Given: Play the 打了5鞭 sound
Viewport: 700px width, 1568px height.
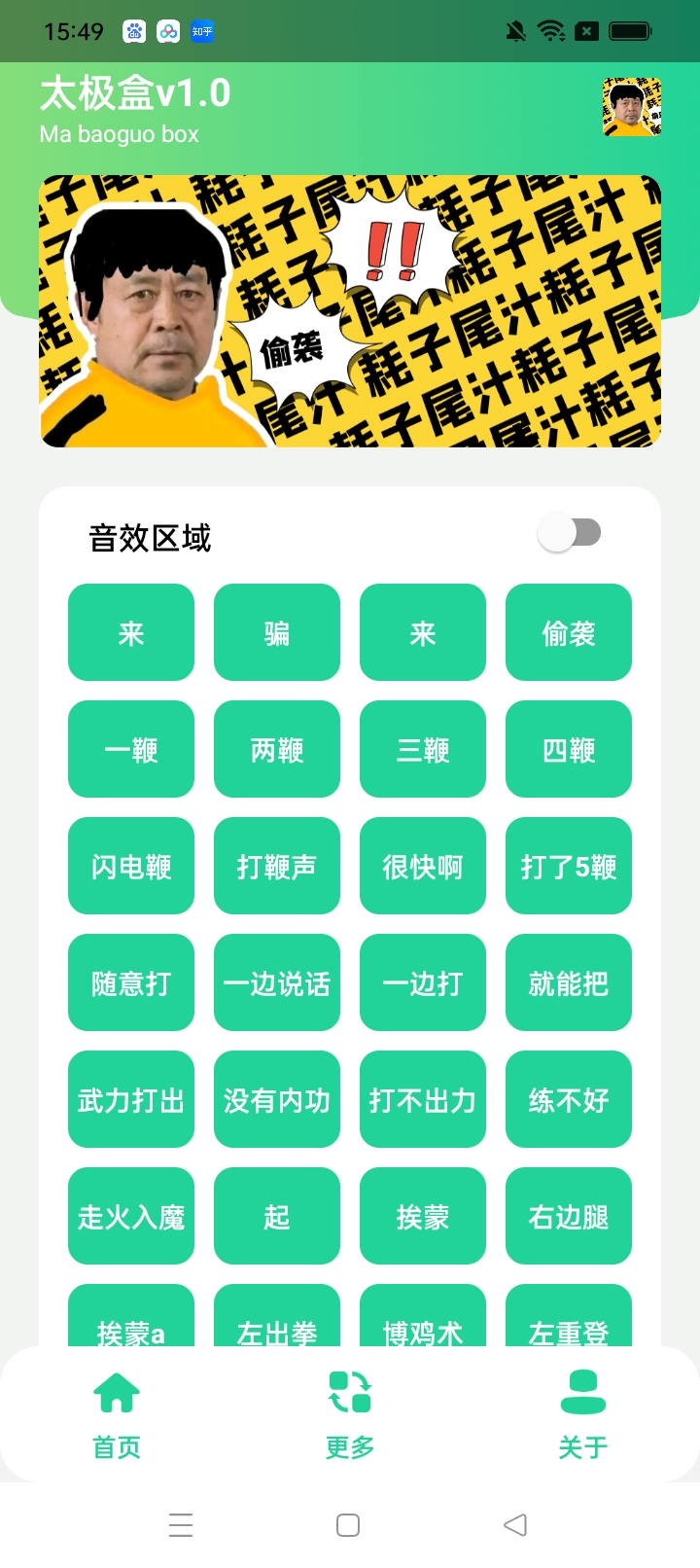Looking at the screenshot, I should click(x=569, y=866).
